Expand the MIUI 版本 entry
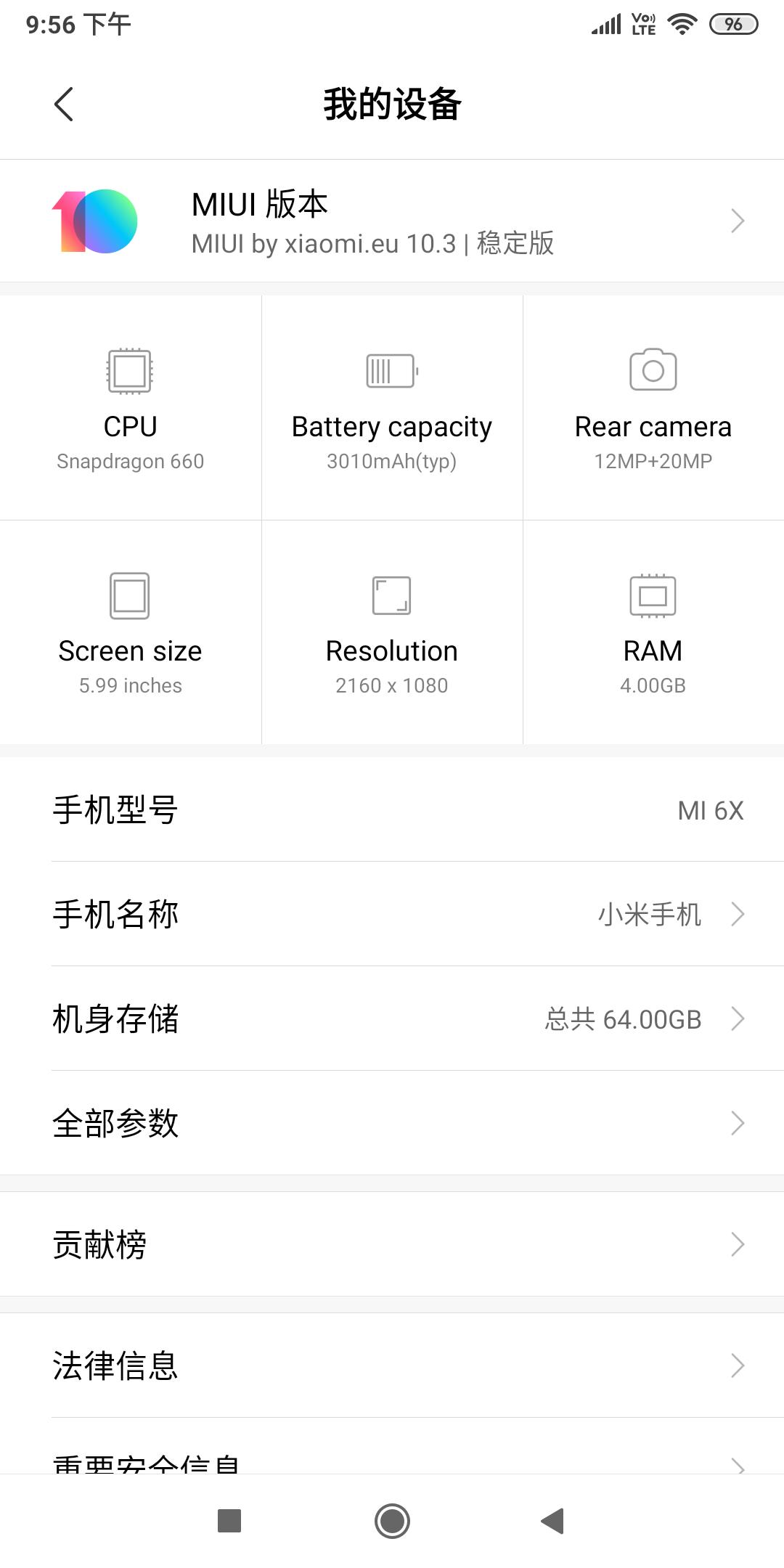The image size is (784, 1568). click(x=392, y=220)
